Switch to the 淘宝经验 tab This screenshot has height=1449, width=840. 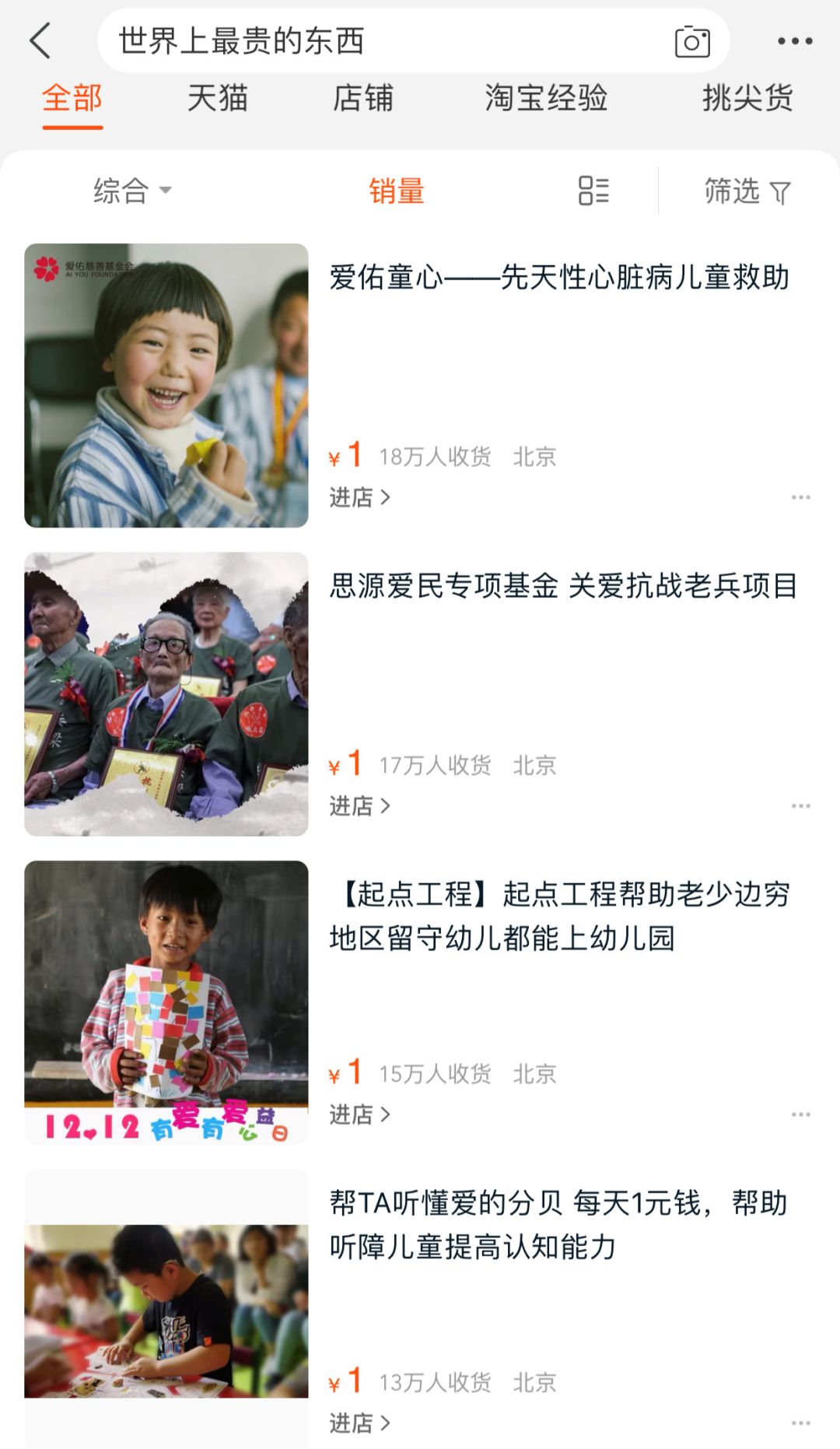[546, 99]
